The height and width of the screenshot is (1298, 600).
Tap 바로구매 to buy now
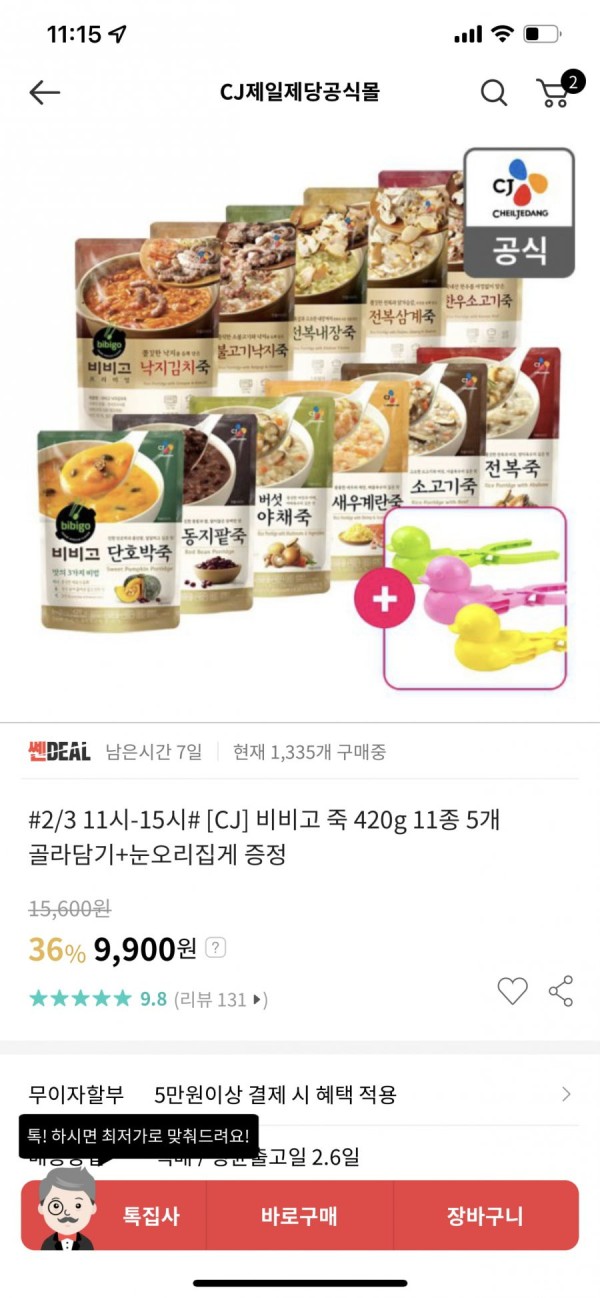point(299,1216)
